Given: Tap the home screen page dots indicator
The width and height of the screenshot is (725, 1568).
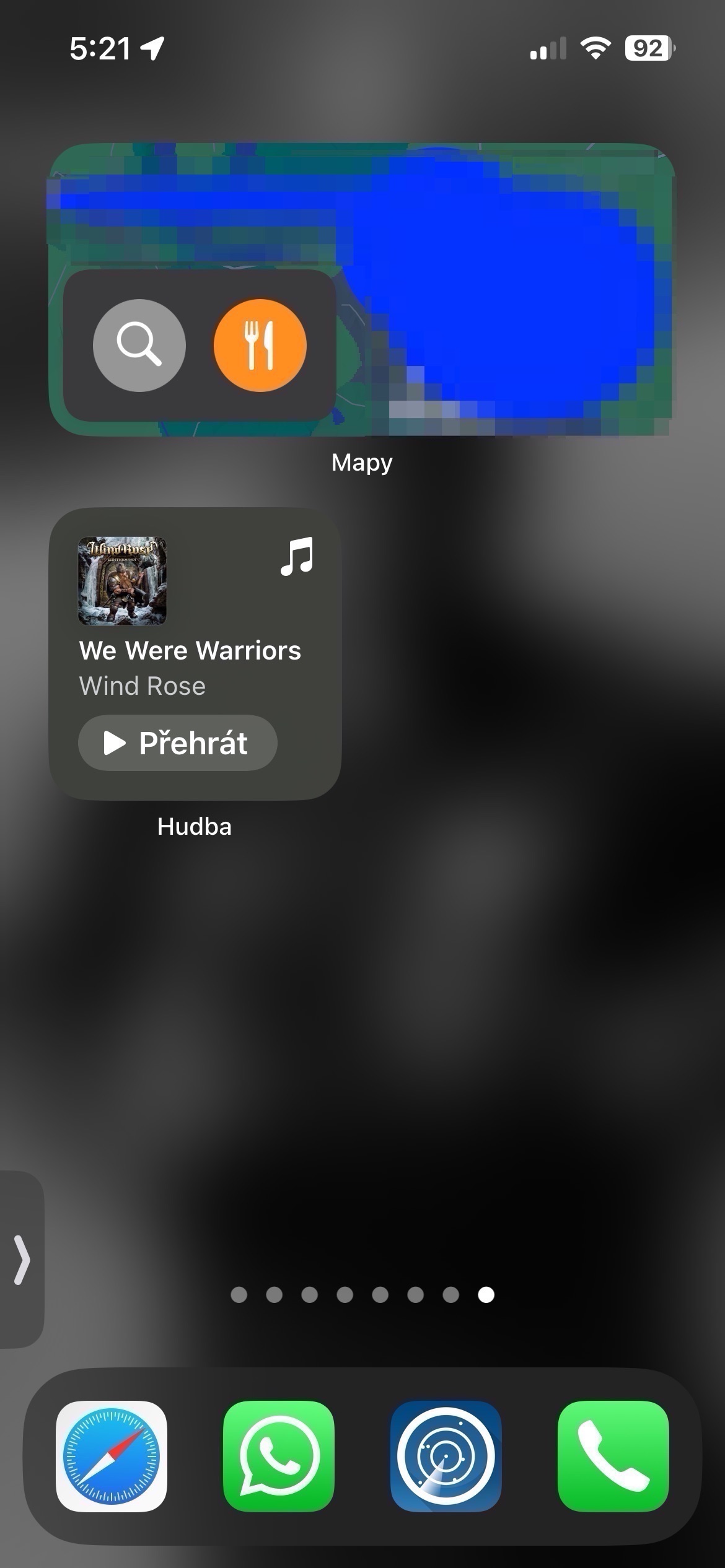Looking at the screenshot, I should (x=362, y=1295).
